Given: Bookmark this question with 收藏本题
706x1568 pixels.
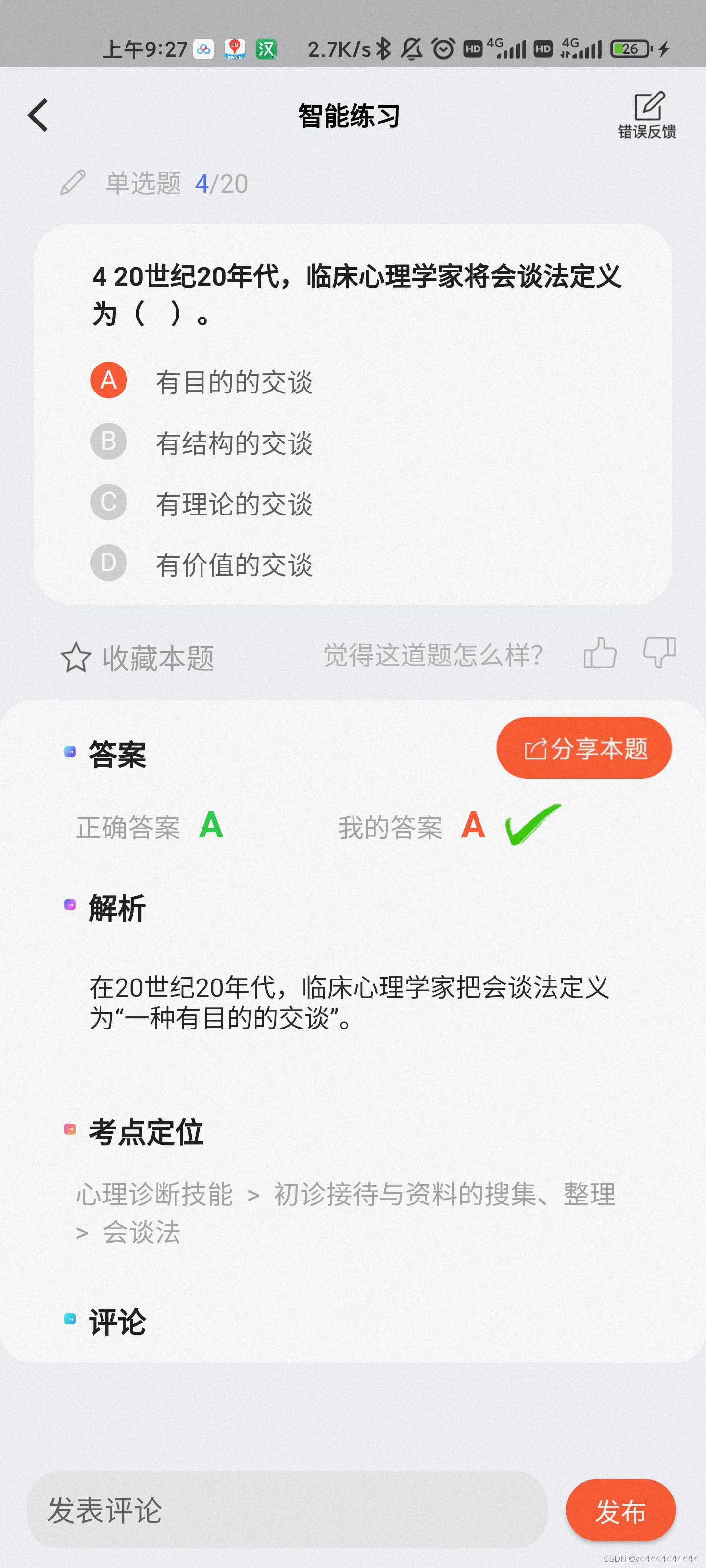Looking at the screenshot, I should tap(138, 658).
